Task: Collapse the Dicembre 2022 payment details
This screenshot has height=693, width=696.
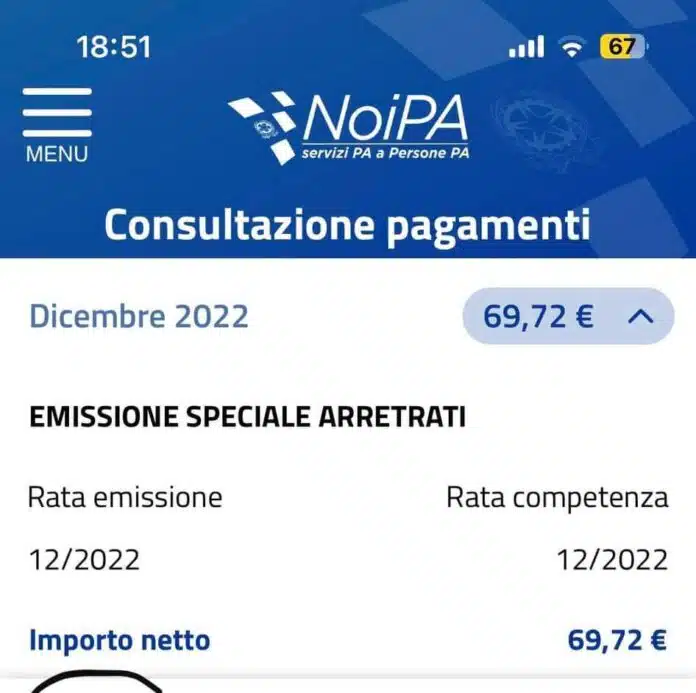Action: coord(641,317)
